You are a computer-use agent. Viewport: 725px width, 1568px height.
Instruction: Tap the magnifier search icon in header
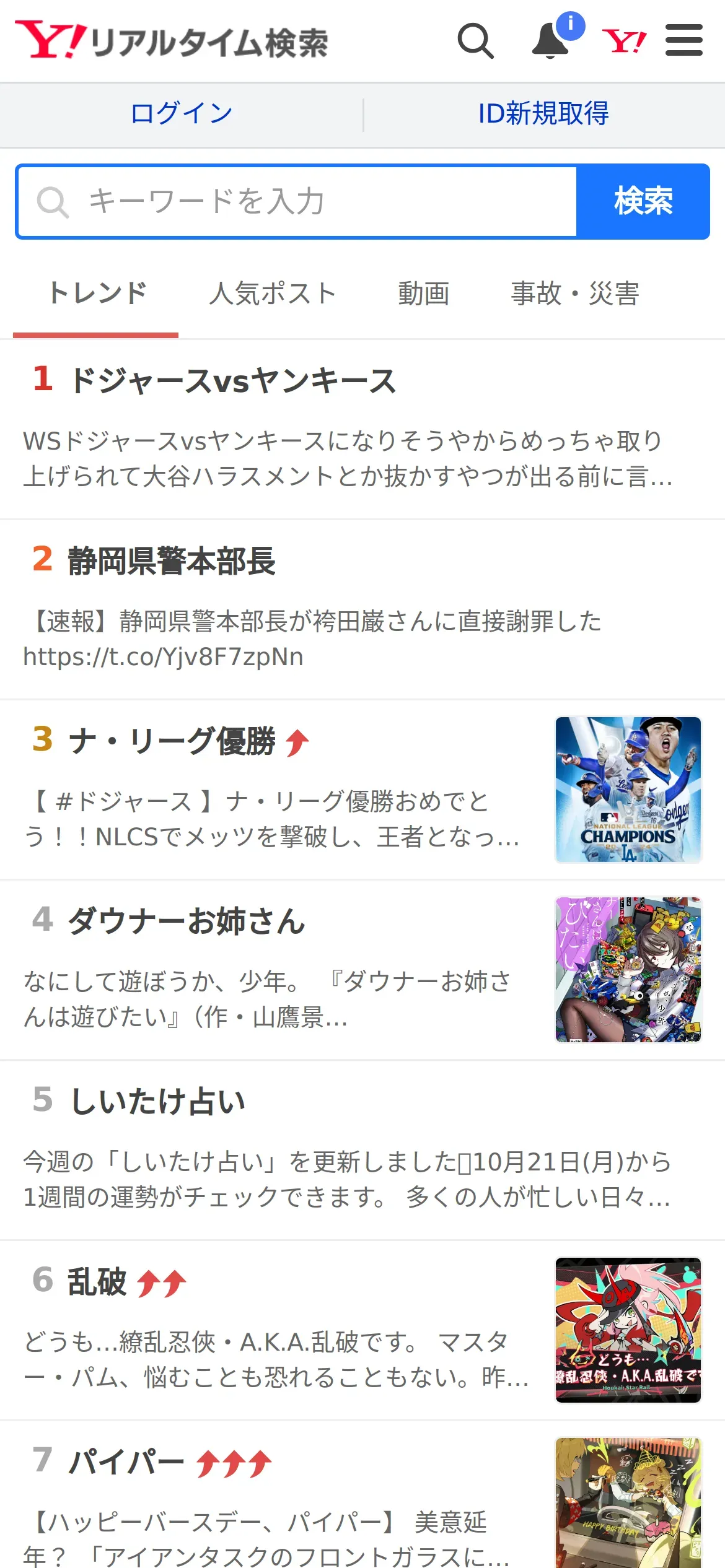tap(475, 41)
